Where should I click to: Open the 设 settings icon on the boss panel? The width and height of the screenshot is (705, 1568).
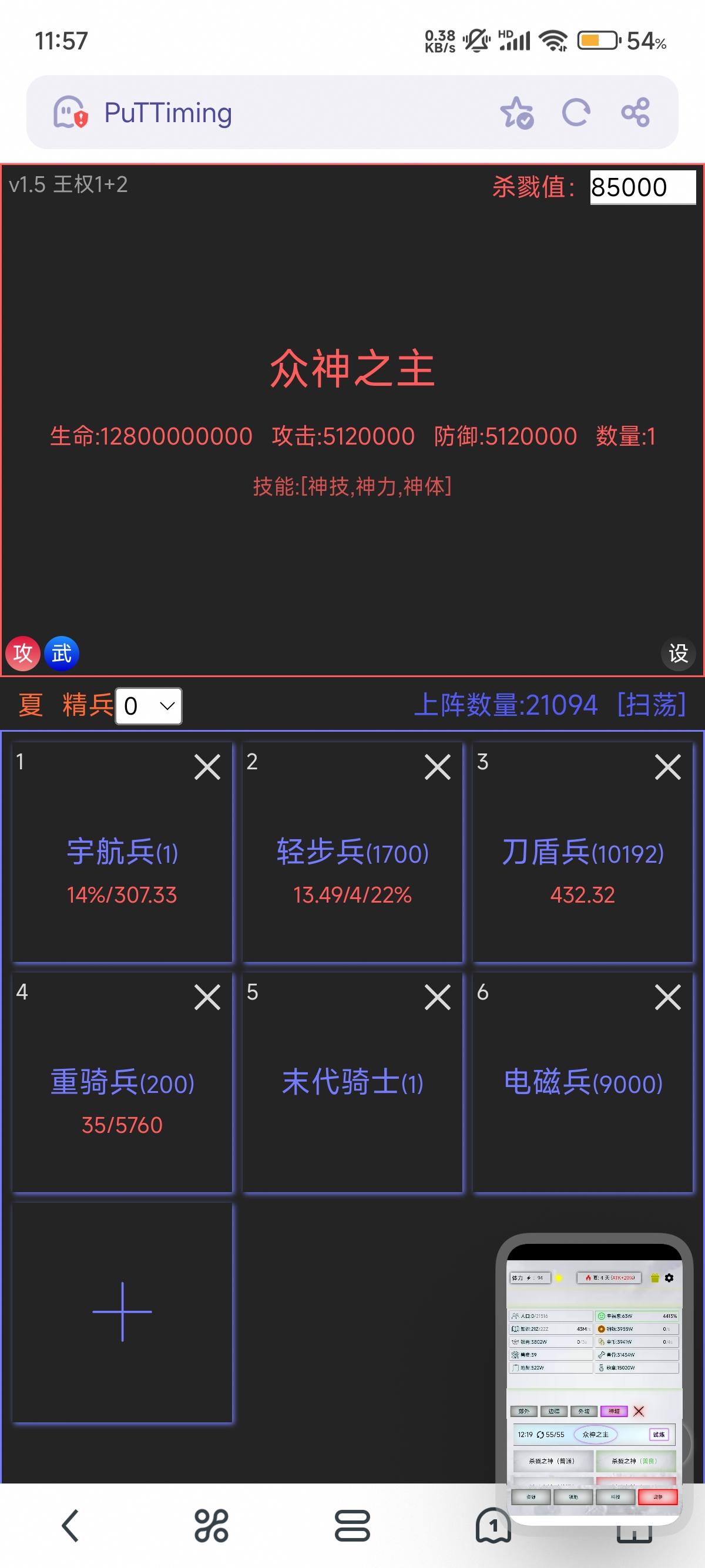677,654
